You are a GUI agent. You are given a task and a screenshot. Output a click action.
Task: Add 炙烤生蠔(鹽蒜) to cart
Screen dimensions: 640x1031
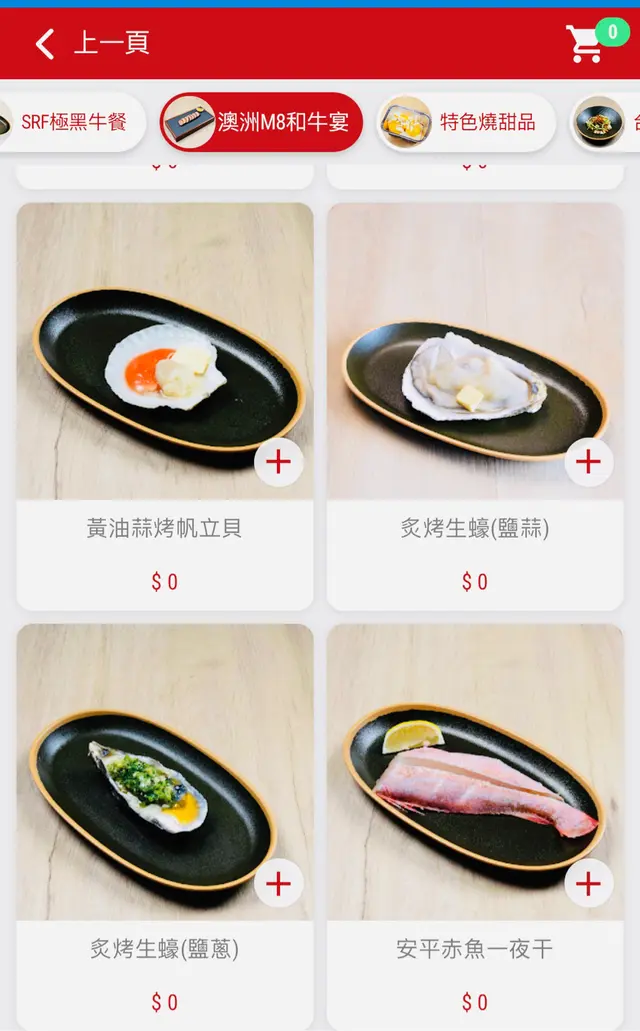589,462
